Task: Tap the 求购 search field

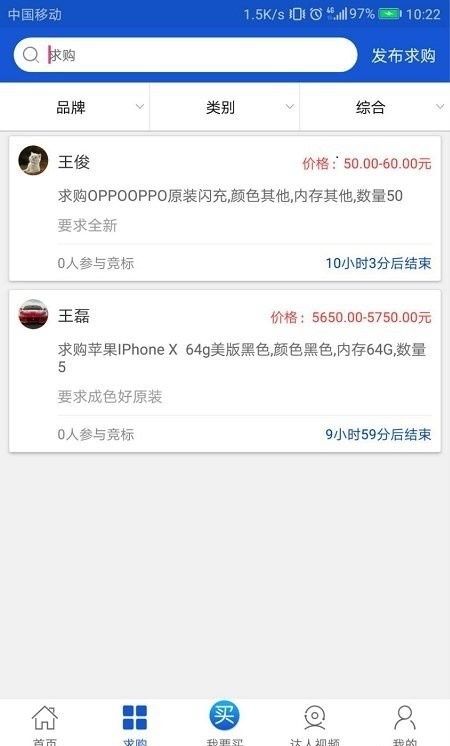Action: 186,55
